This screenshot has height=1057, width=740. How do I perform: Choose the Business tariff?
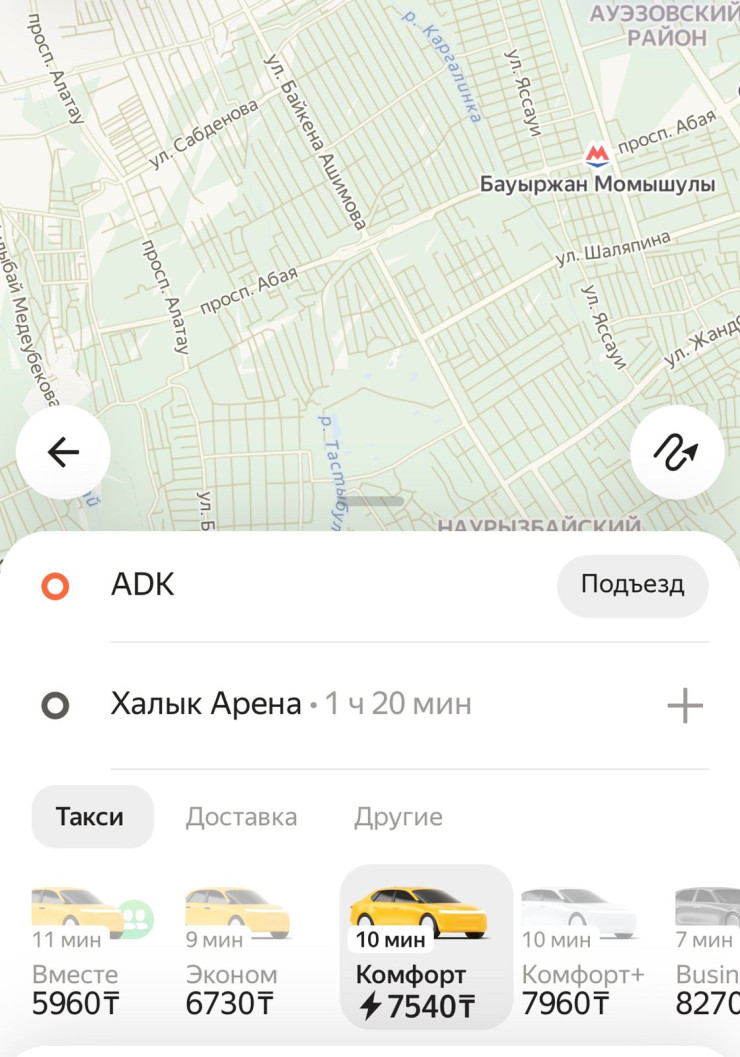coord(708,950)
